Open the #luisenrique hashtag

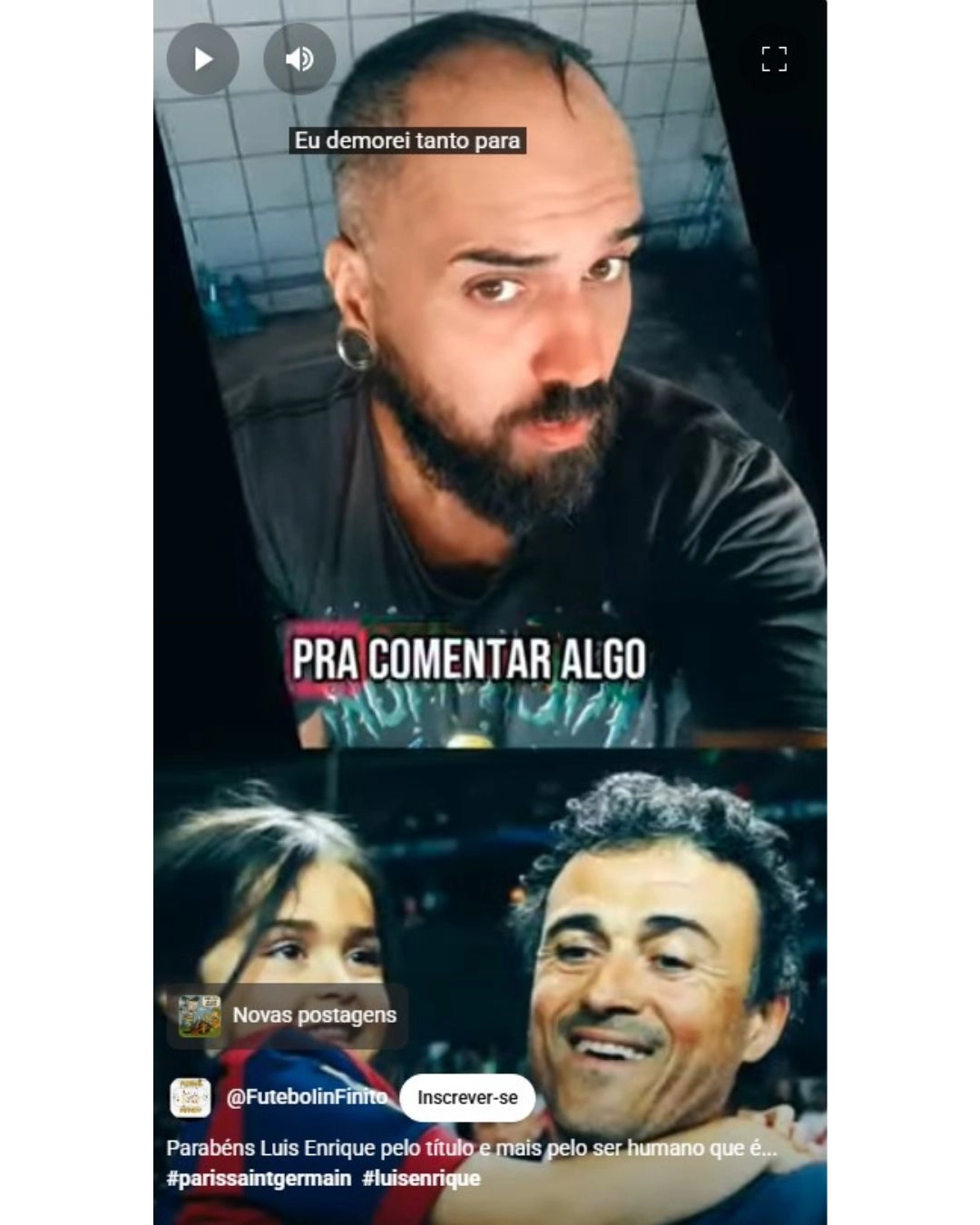tap(421, 1179)
